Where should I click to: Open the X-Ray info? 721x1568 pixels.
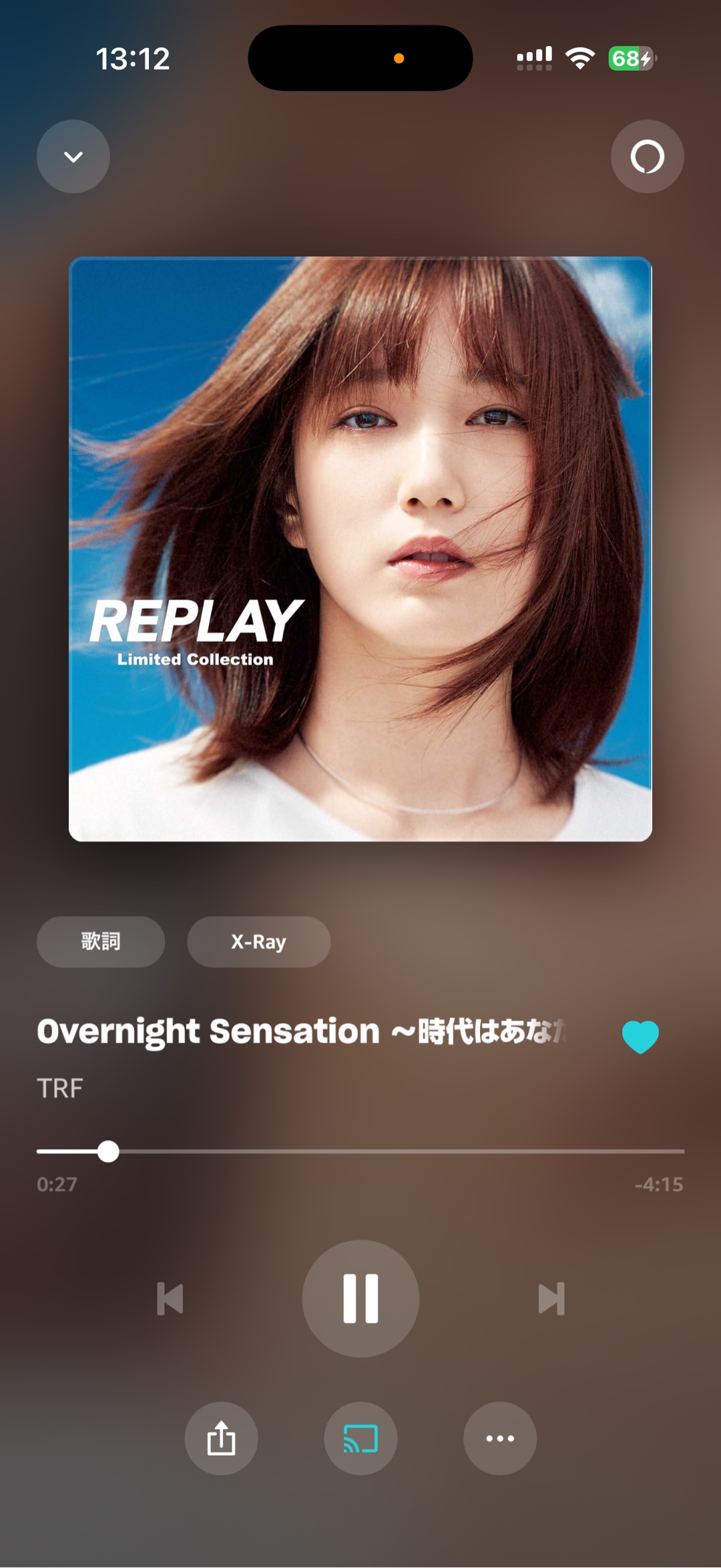pyautogui.click(x=258, y=941)
